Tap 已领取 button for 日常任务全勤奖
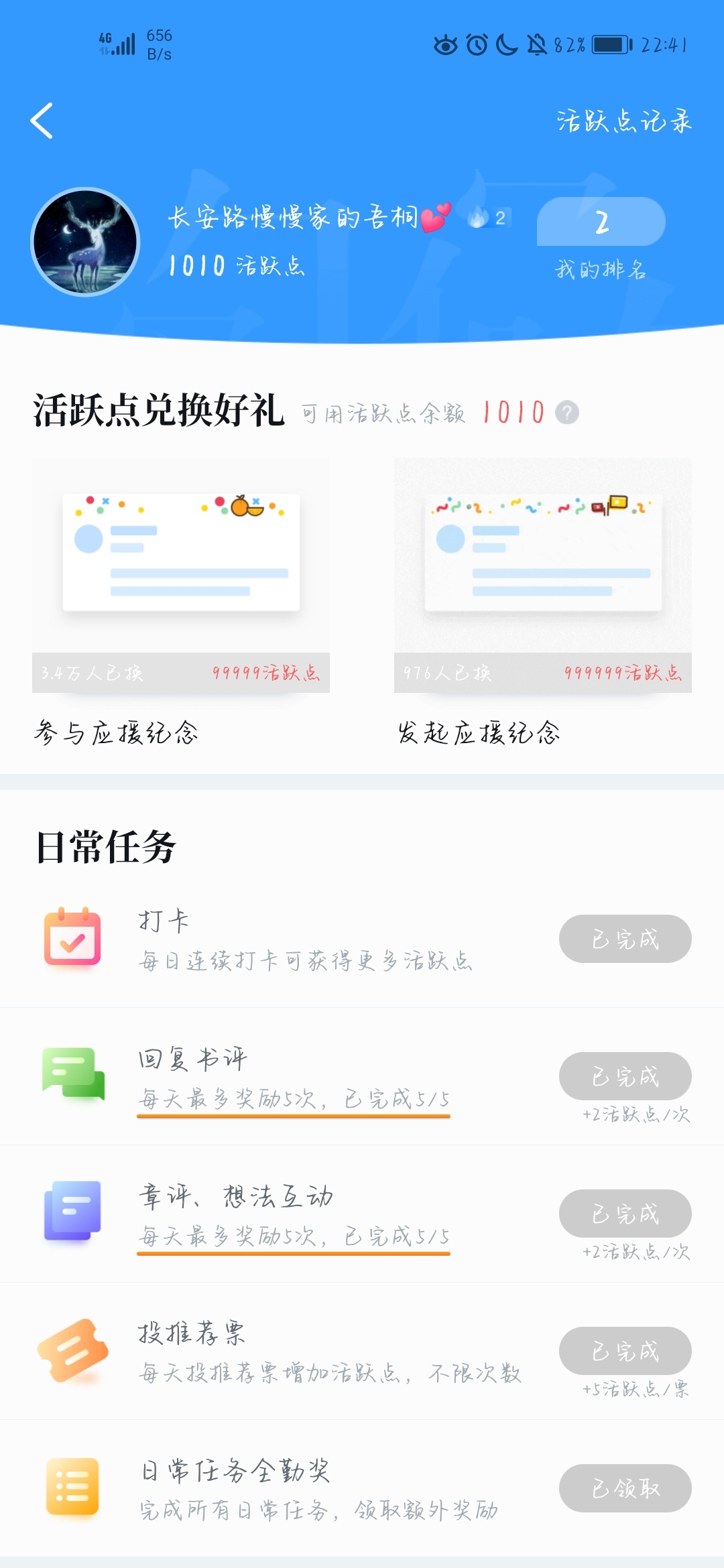This screenshot has height=1568, width=724. (625, 1488)
